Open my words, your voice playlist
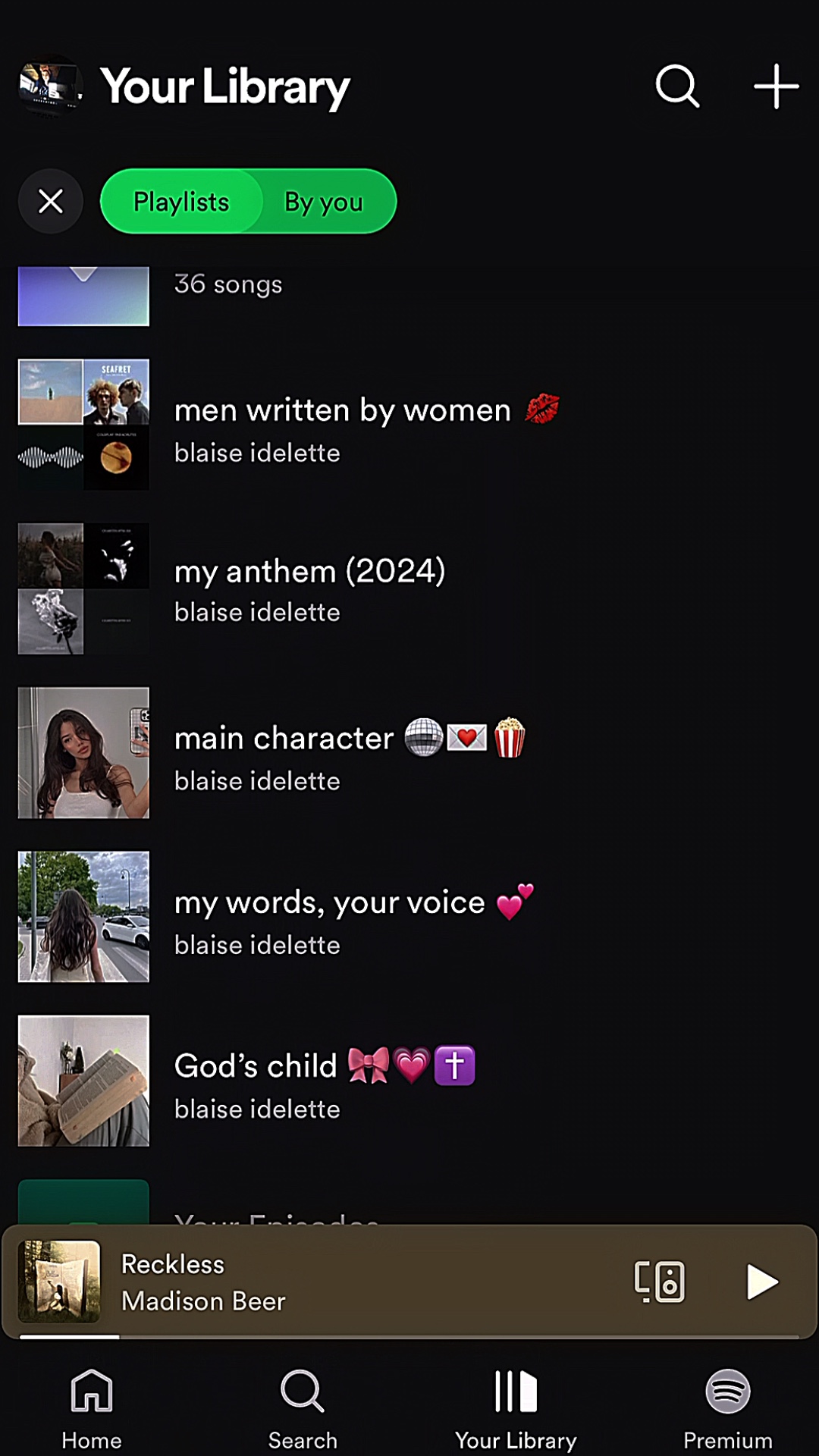This screenshot has width=819, height=1456. click(409, 917)
